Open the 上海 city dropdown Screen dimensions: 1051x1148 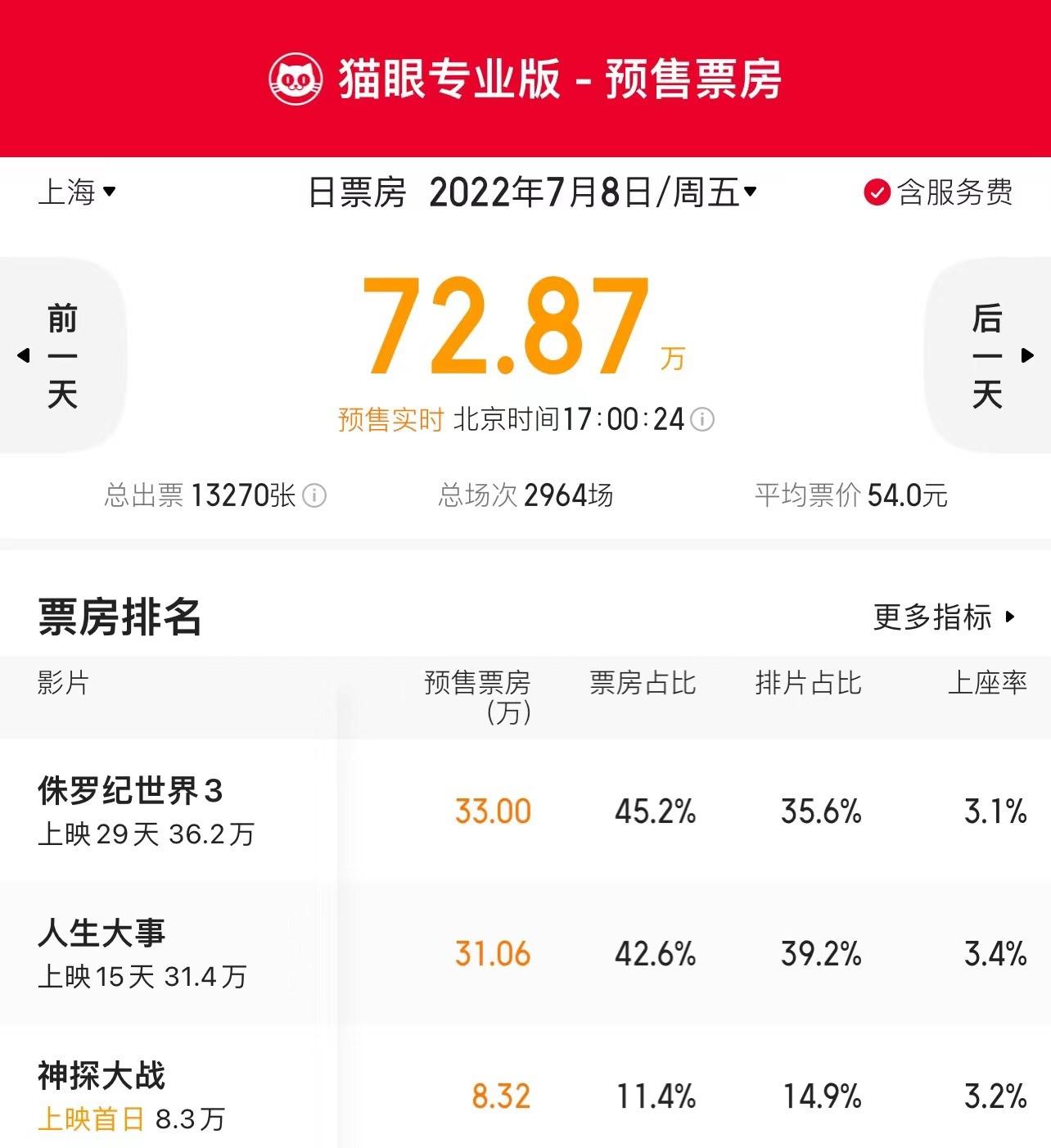coord(77,192)
